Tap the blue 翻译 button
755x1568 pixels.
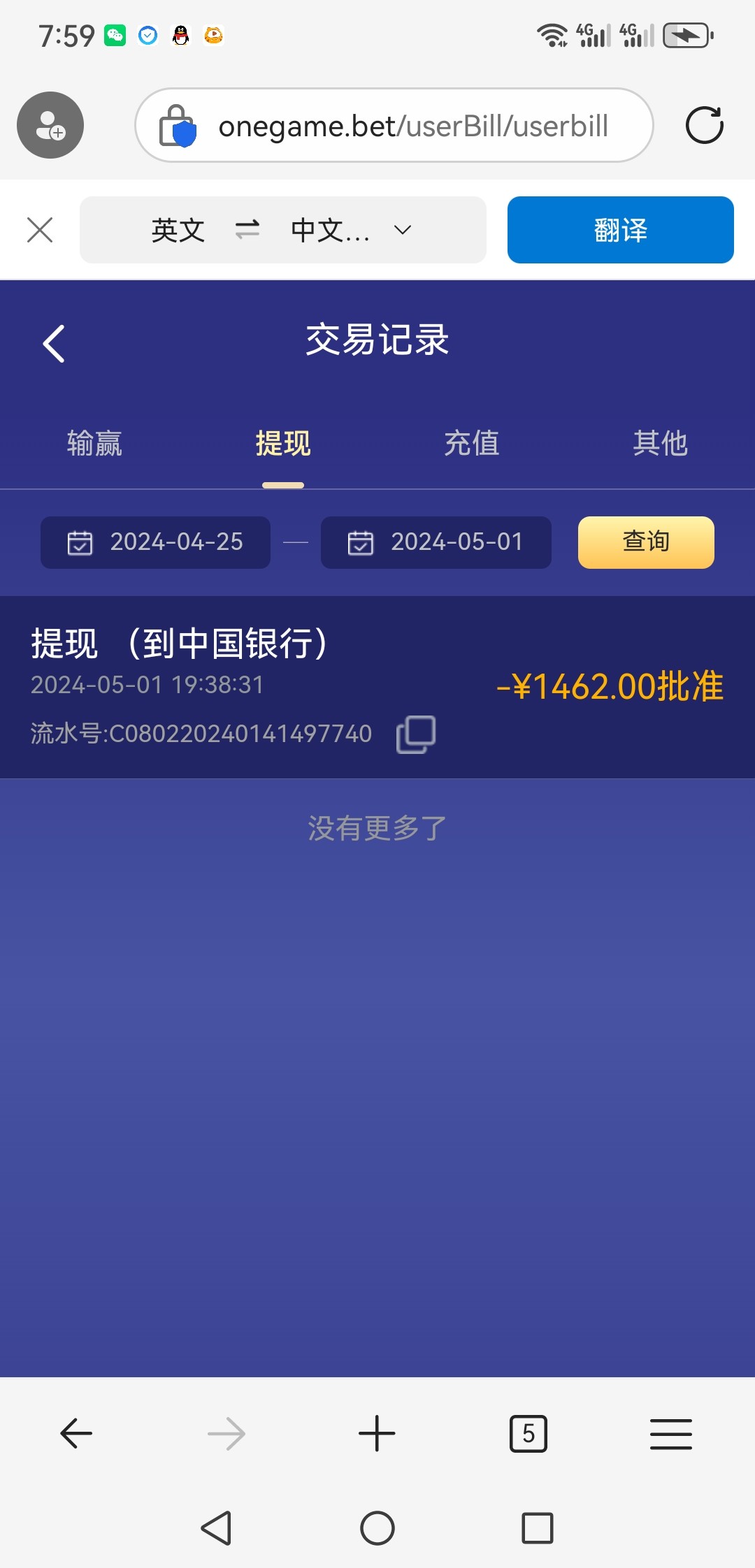[x=620, y=230]
